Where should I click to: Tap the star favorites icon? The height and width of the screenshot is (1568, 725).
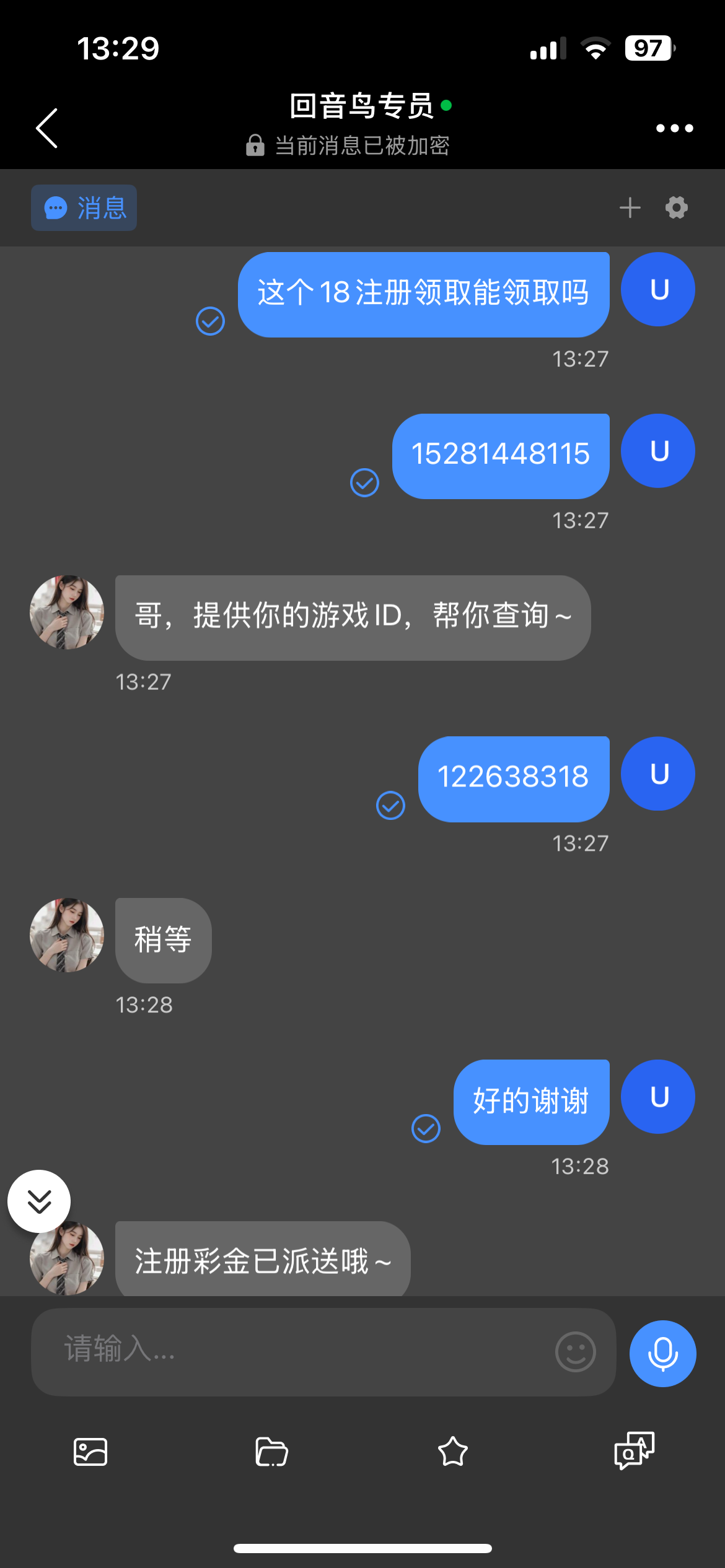tap(452, 1452)
